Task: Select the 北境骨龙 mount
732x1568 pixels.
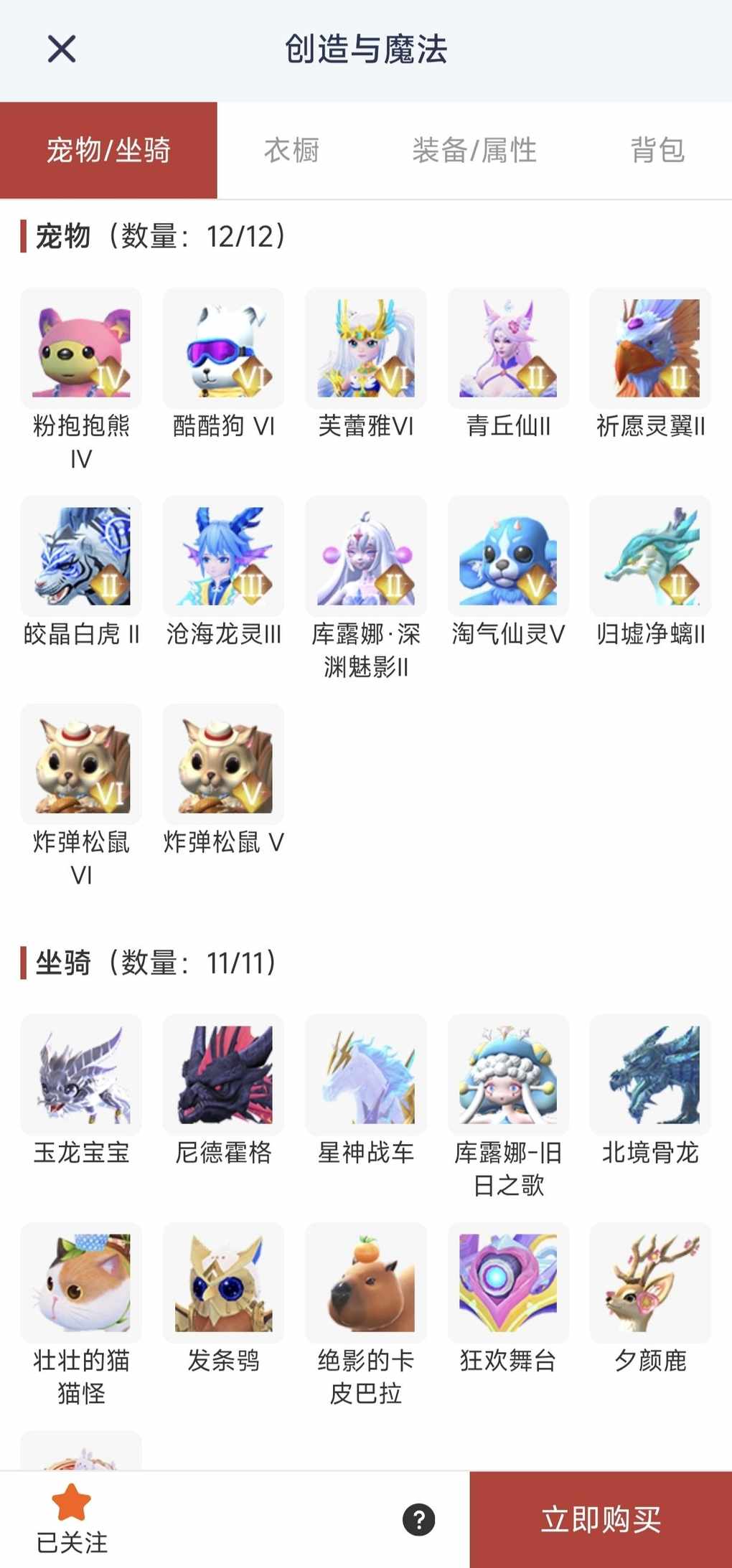Action: tap(650, 1075)
